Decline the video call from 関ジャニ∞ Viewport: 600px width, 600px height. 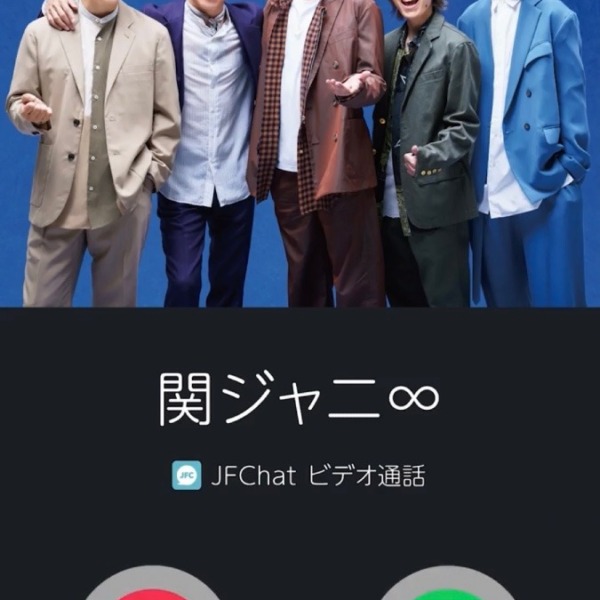tap(152, 588)
